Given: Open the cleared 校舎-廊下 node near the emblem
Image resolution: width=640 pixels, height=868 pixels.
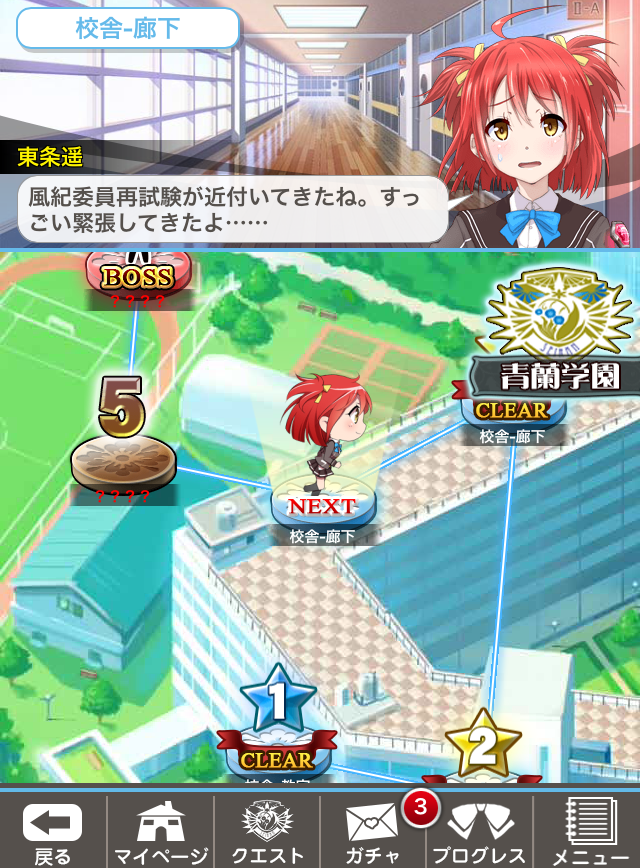Looking at the screenshot, I should (x=512, y=411).
